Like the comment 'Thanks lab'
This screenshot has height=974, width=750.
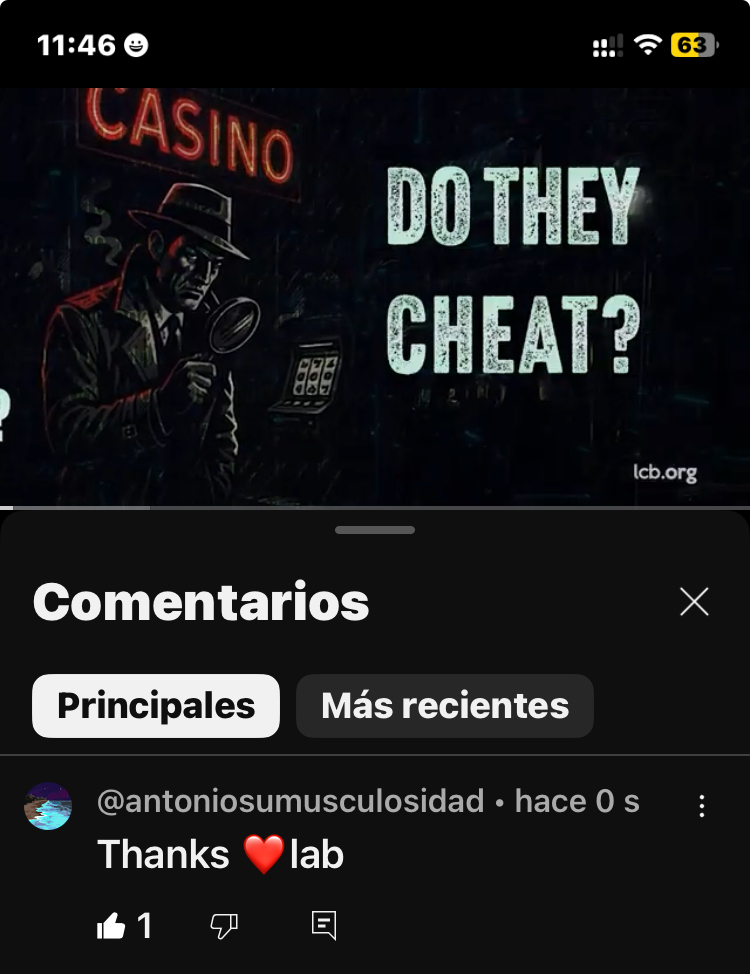[112, 927]
